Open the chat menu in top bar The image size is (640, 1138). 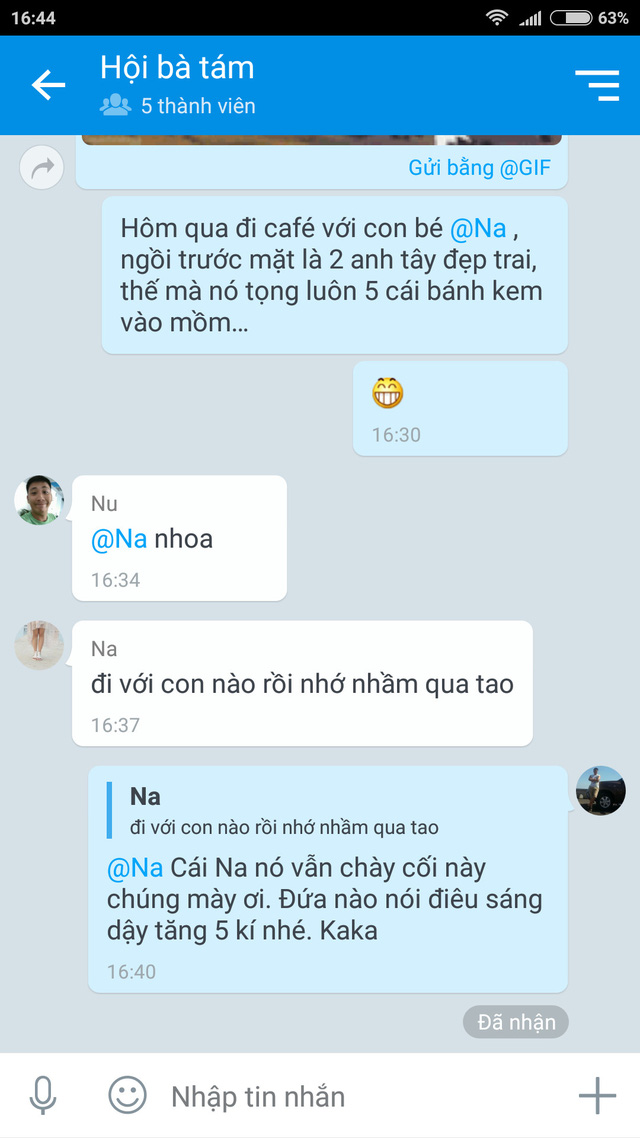tap(597, 86)
